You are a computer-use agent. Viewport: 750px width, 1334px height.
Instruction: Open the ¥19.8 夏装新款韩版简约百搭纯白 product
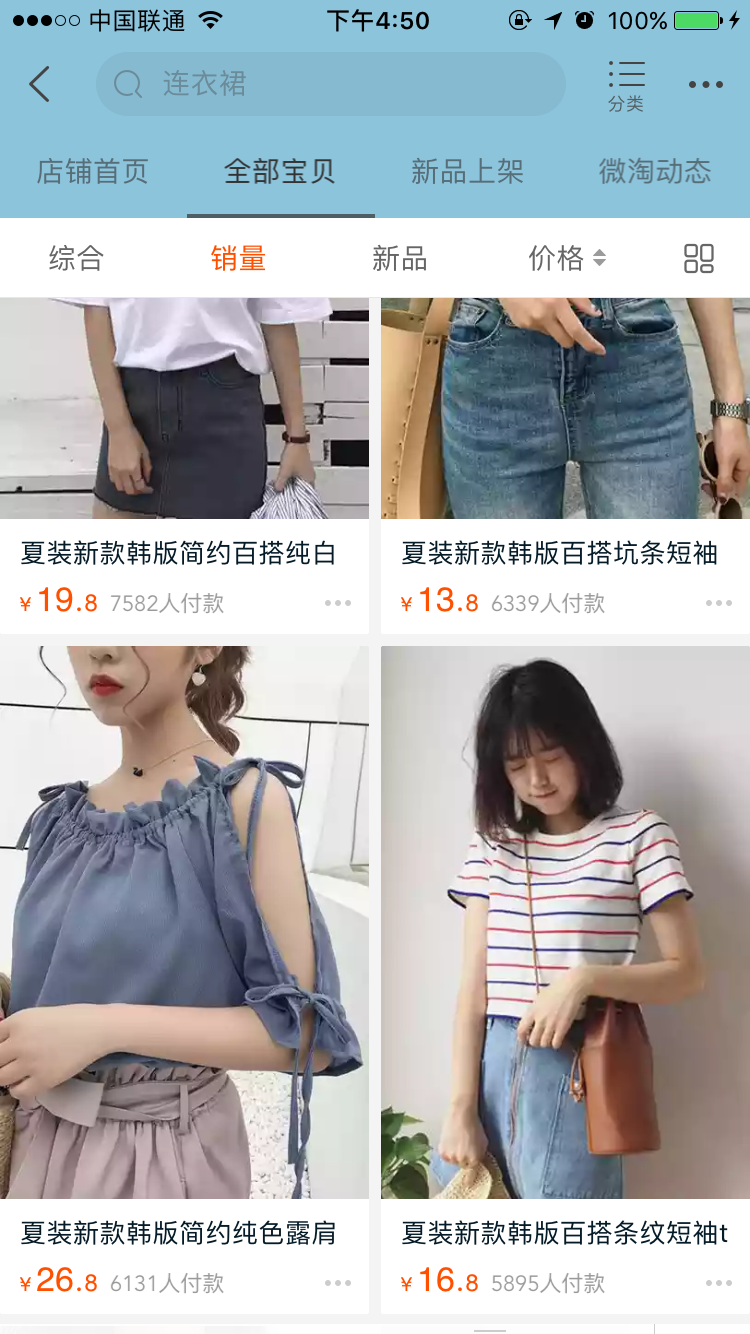click(184, 466)
